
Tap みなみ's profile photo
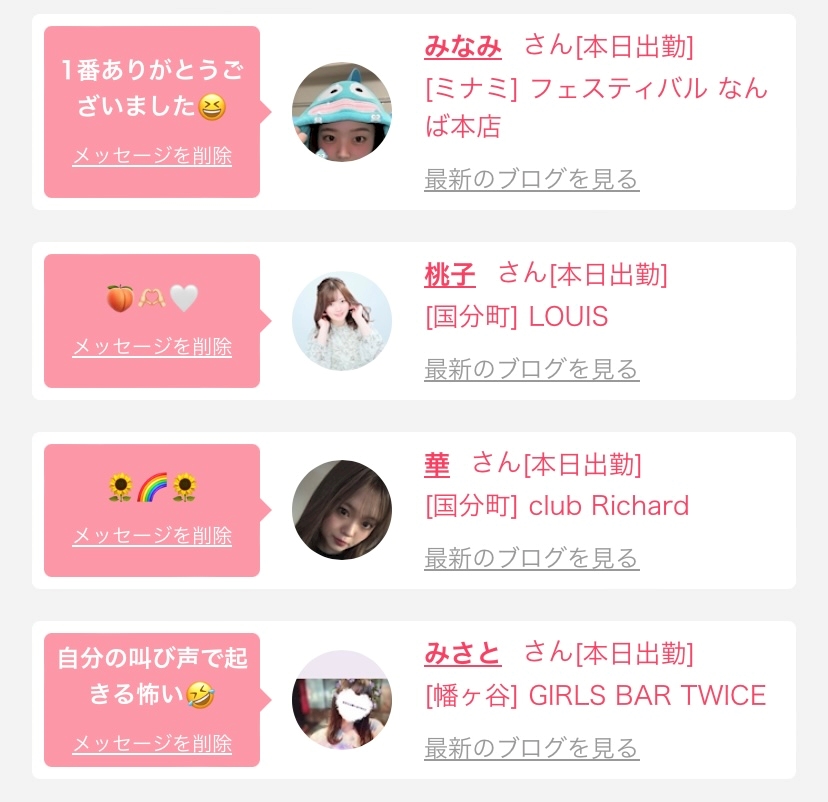coord(342,112)
